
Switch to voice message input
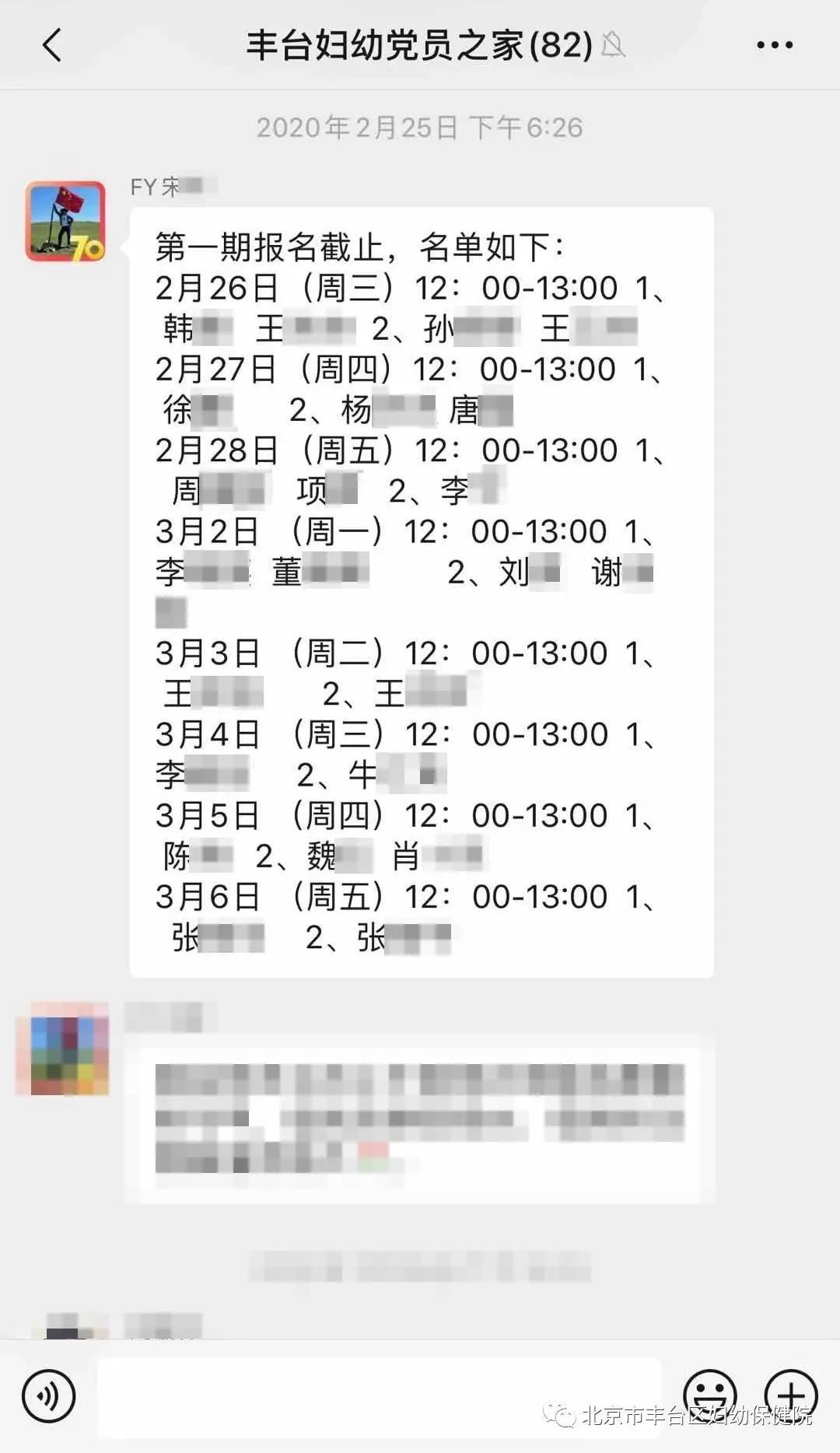coord(49,1396)
